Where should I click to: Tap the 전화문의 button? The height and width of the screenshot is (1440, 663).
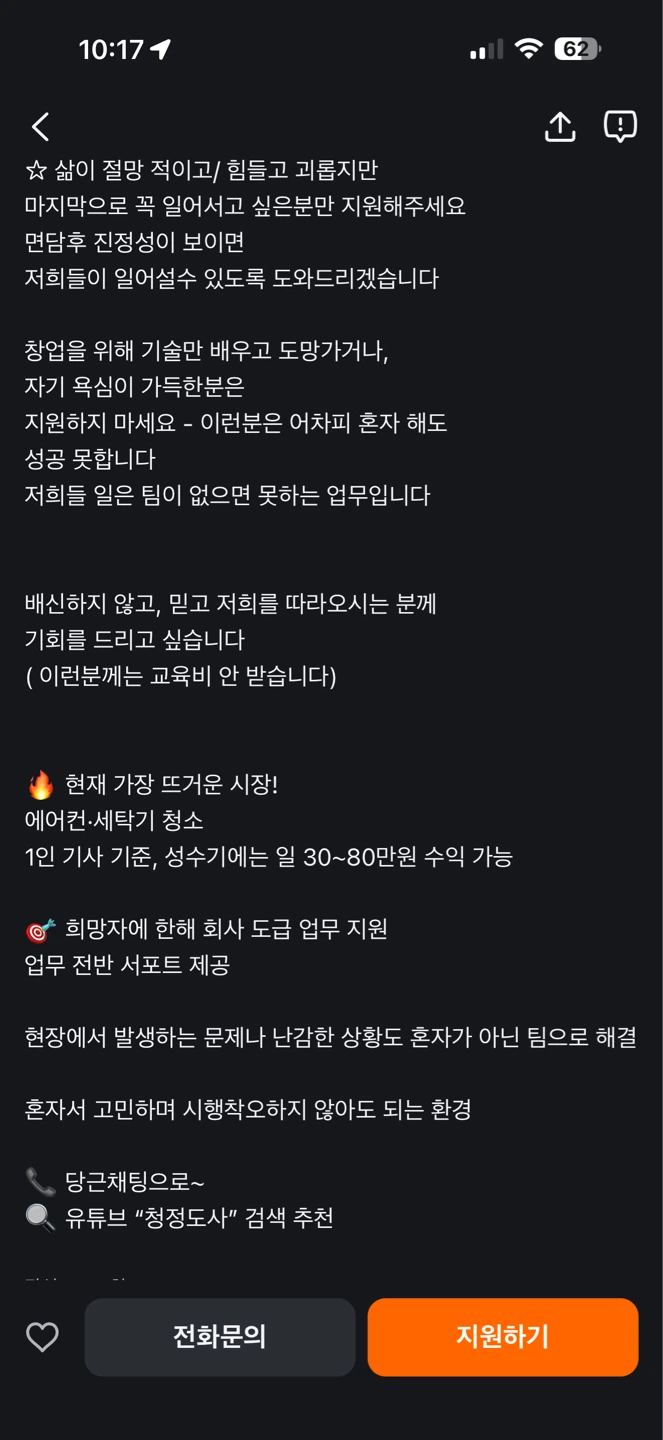tap(220, 1337)
